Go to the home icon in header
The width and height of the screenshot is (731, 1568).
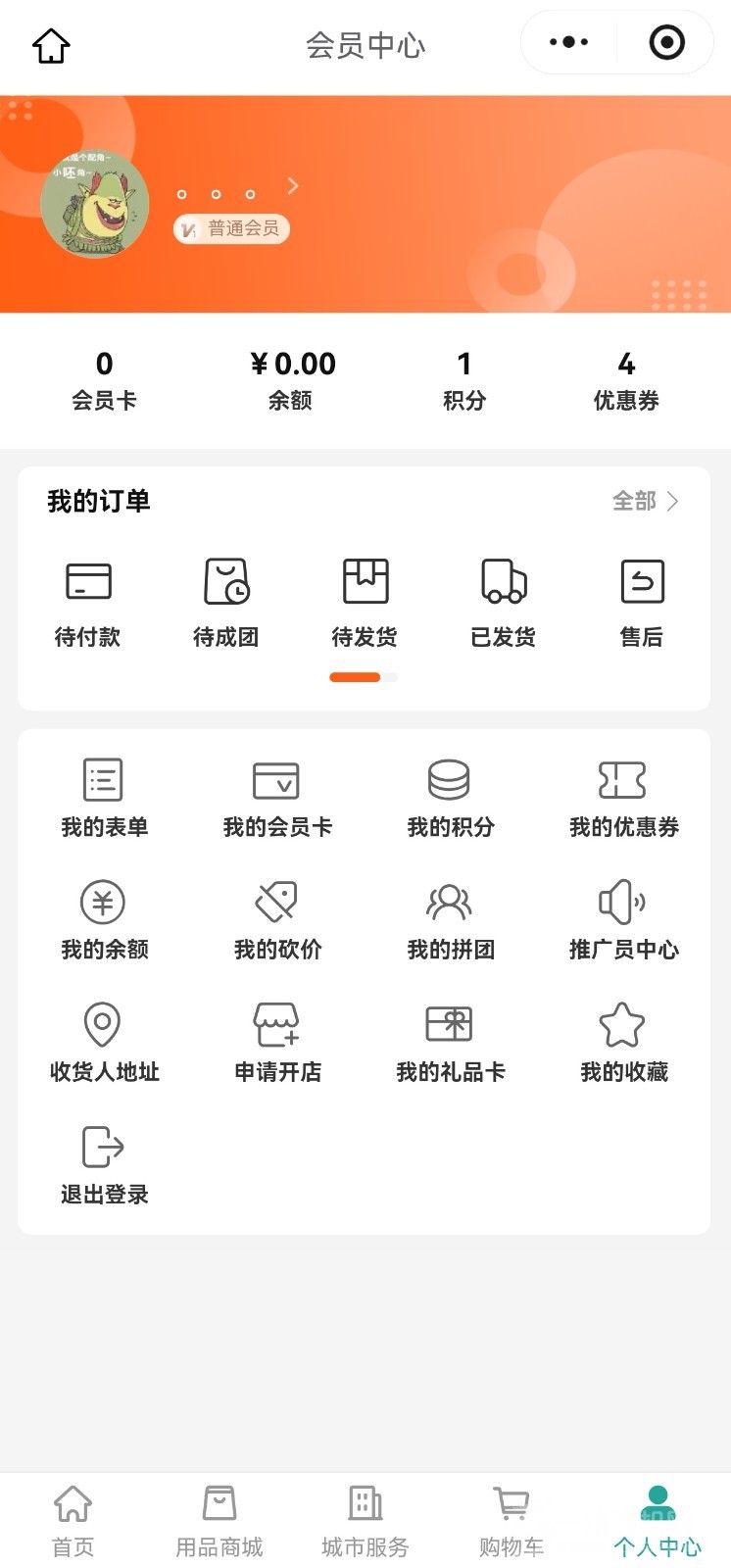(51, 45)
